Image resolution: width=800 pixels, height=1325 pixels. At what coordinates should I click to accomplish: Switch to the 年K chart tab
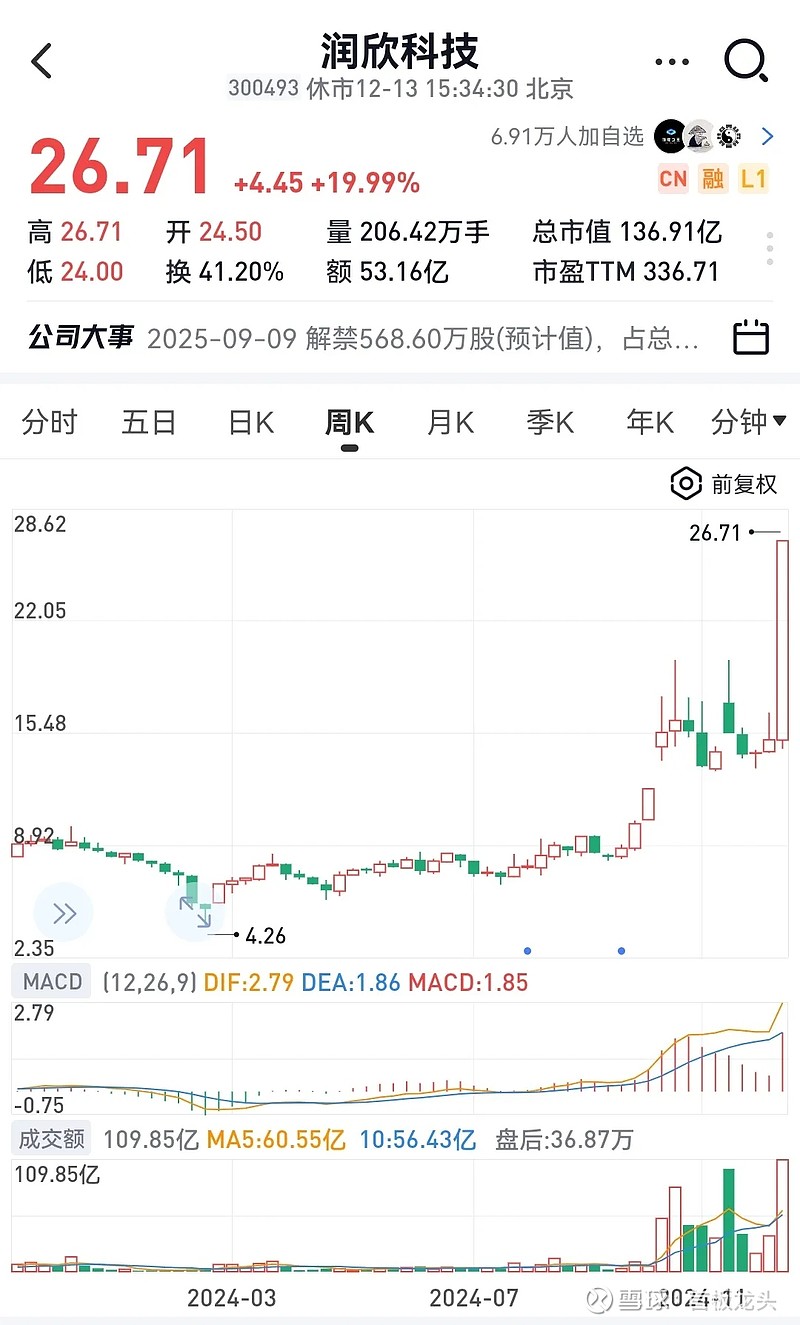pos(650,423)
